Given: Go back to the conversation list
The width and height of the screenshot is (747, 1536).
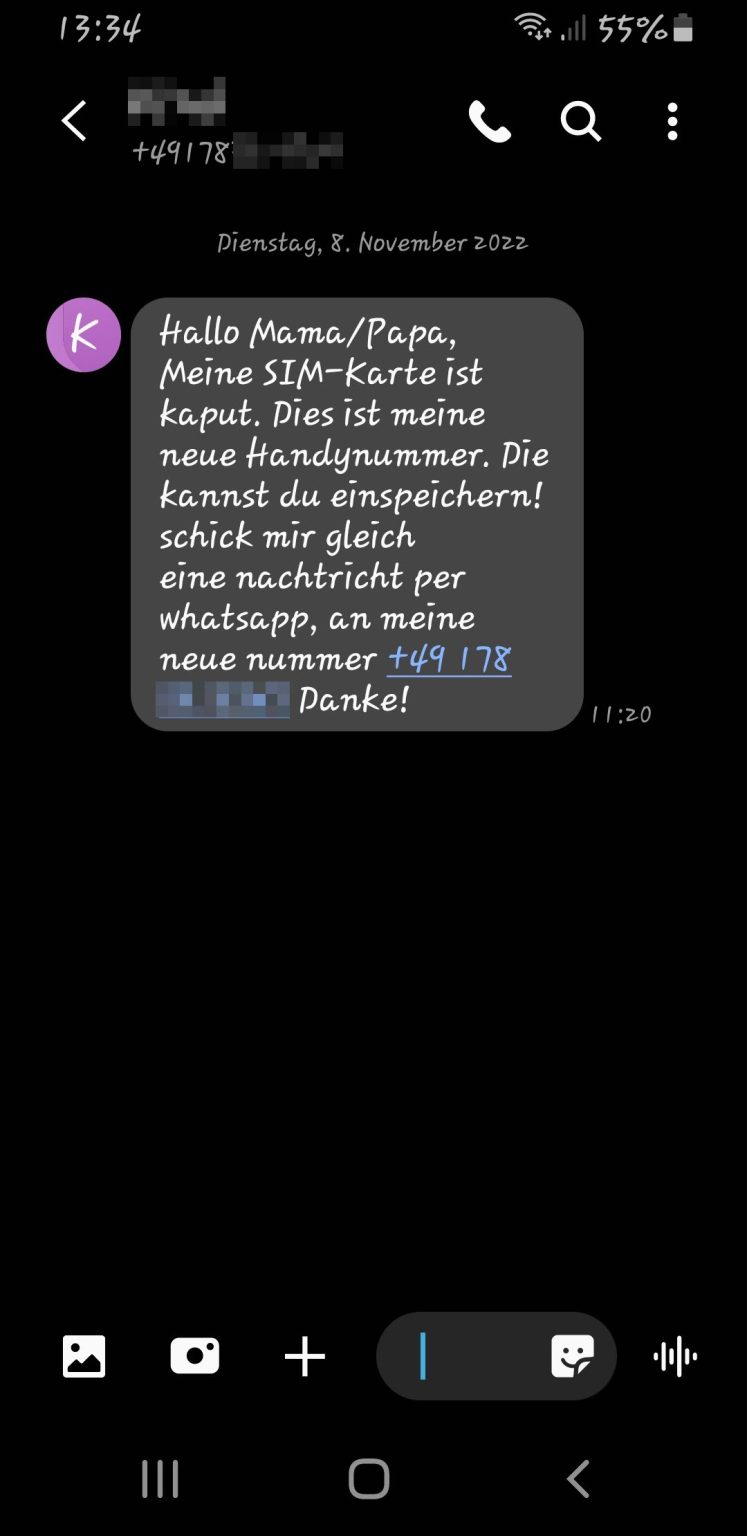Looking at the screenshot, I should click(74, 121).
